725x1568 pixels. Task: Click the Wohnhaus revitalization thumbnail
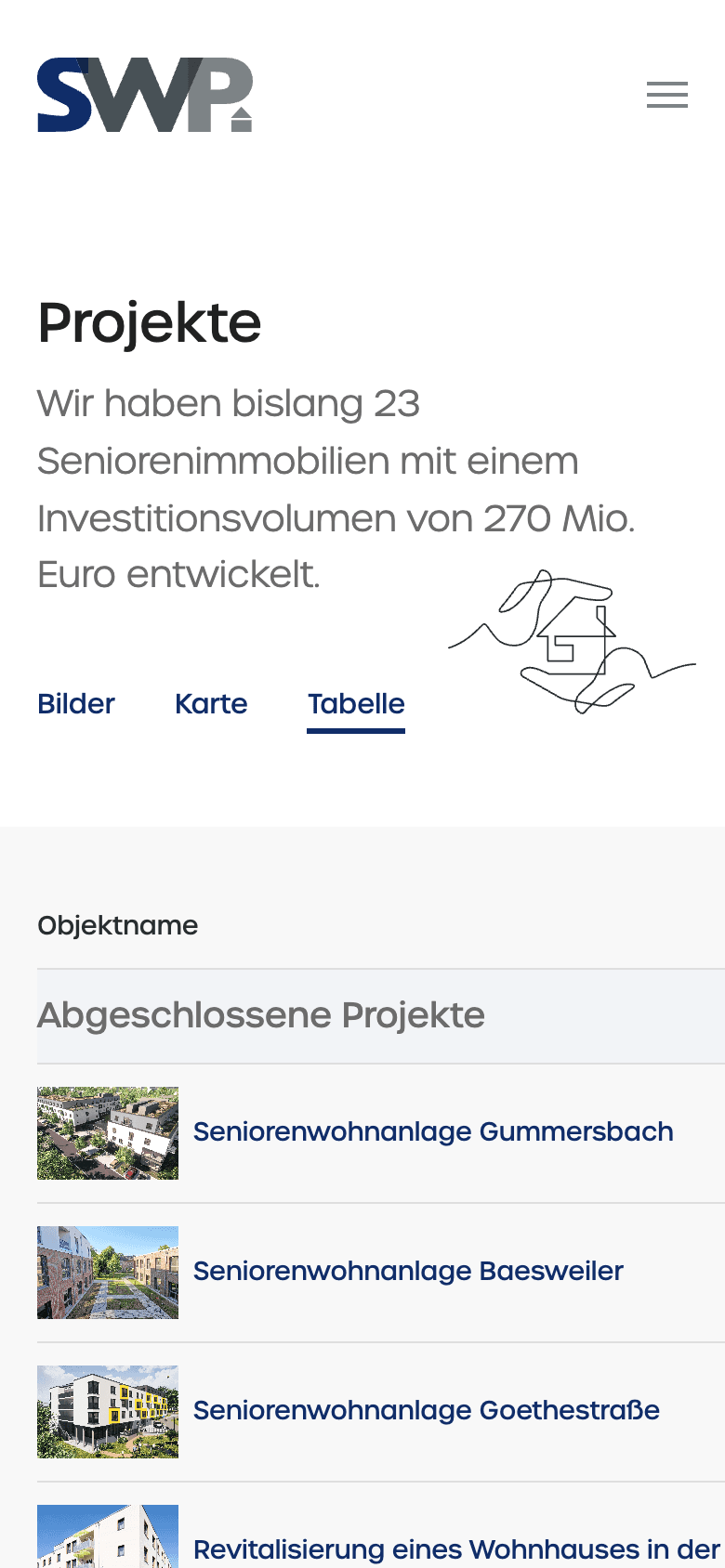107,1537
